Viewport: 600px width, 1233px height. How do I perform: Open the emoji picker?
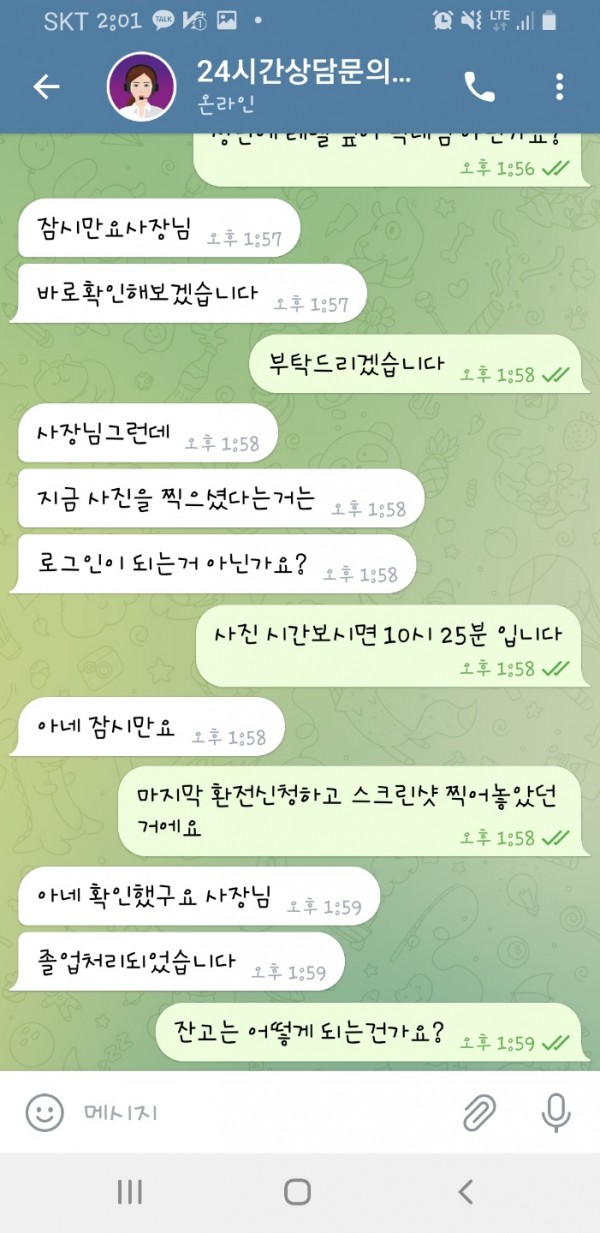[x=44, y=1112]
